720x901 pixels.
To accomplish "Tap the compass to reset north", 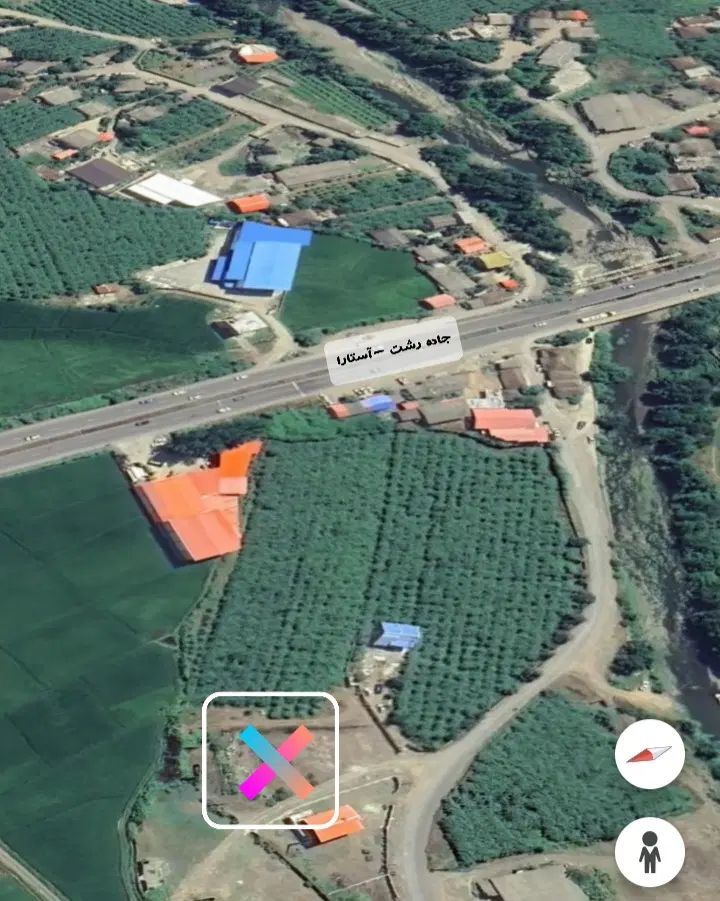I will click(x=650, y=754).
